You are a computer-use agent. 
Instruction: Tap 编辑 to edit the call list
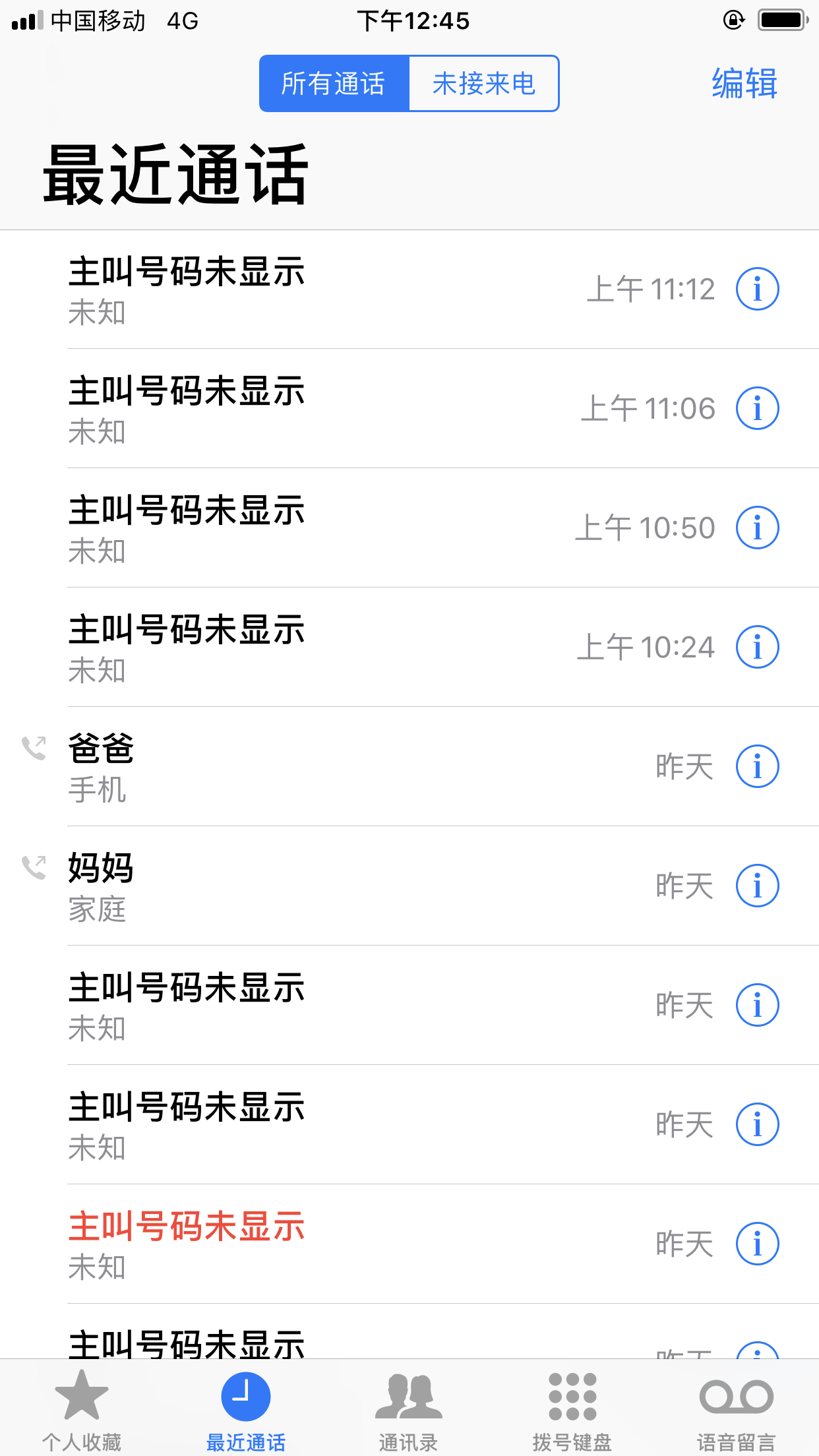[744, 84]
